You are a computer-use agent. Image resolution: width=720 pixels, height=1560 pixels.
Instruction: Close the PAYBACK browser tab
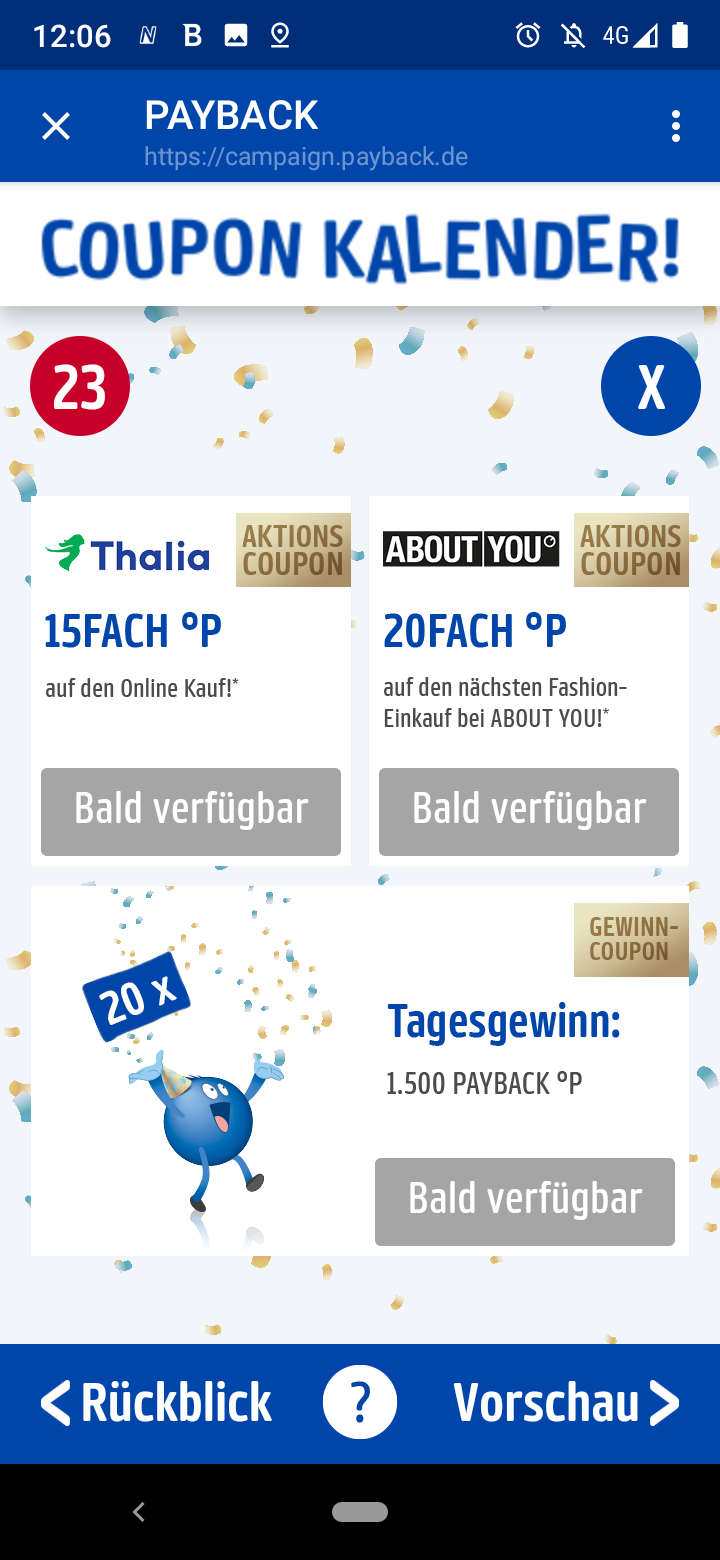56,127
